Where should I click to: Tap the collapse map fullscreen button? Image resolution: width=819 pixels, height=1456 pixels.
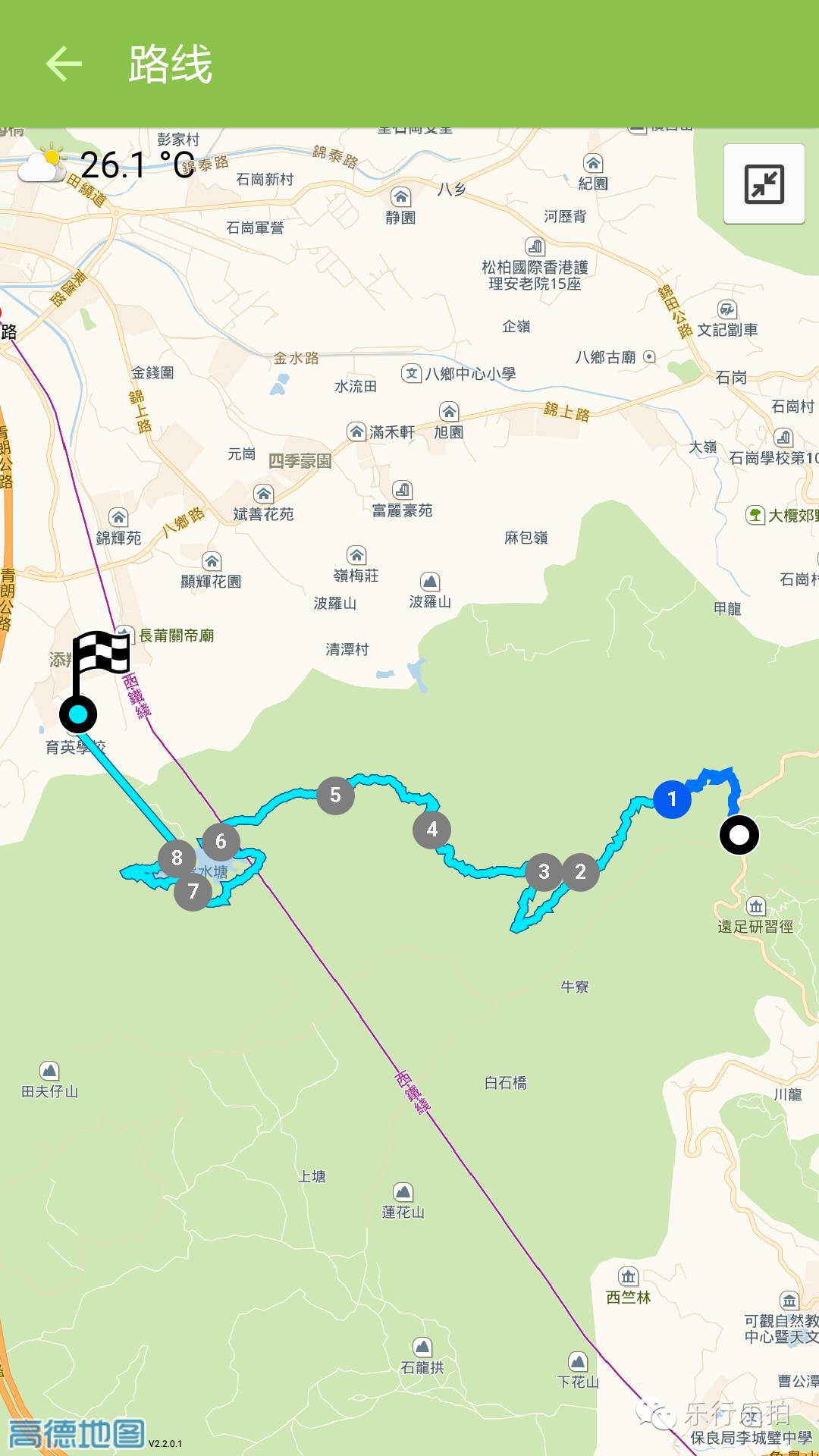(x=764, y=184)
